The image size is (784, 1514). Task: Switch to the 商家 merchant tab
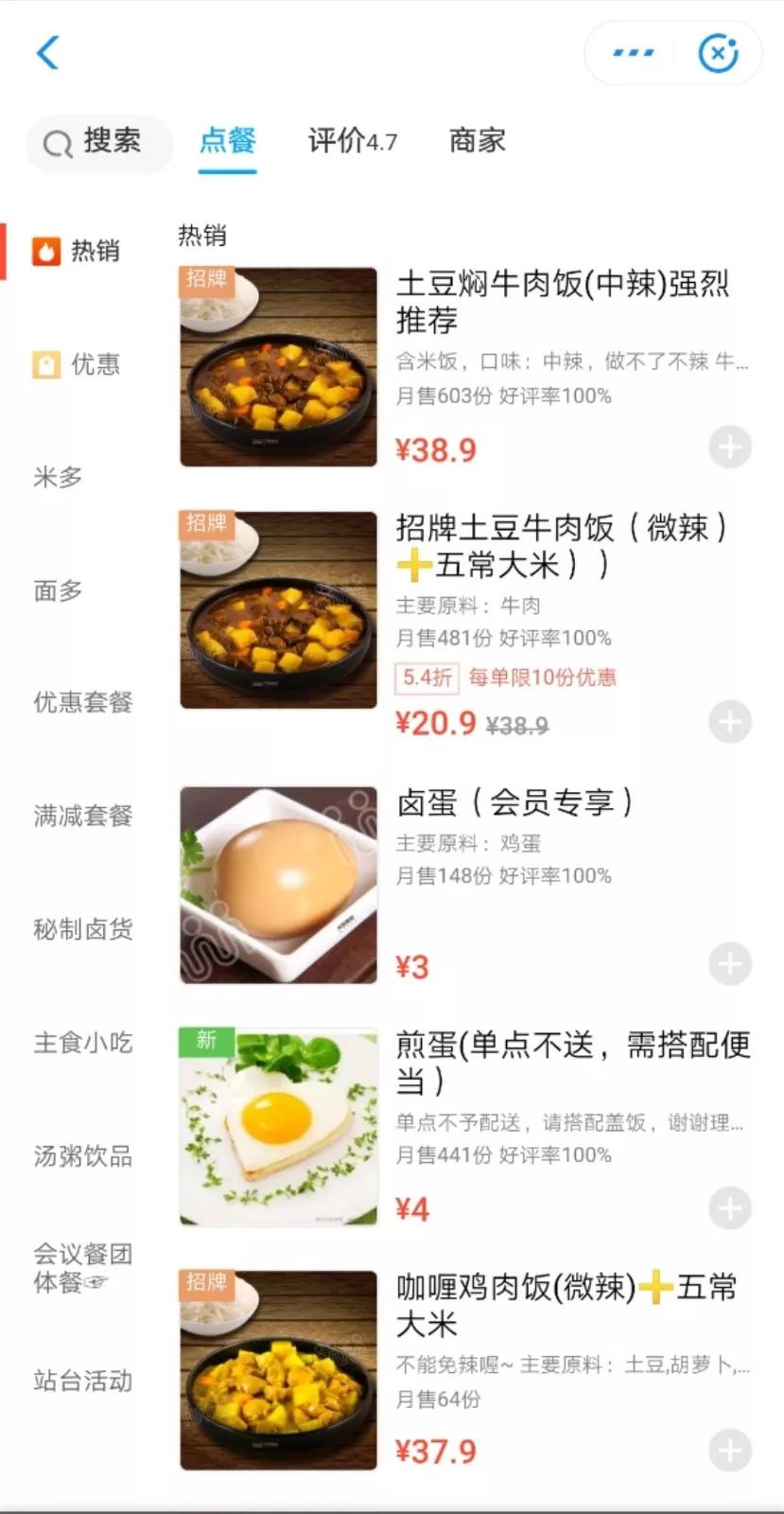pyautogui.click(x=477, y=141)
